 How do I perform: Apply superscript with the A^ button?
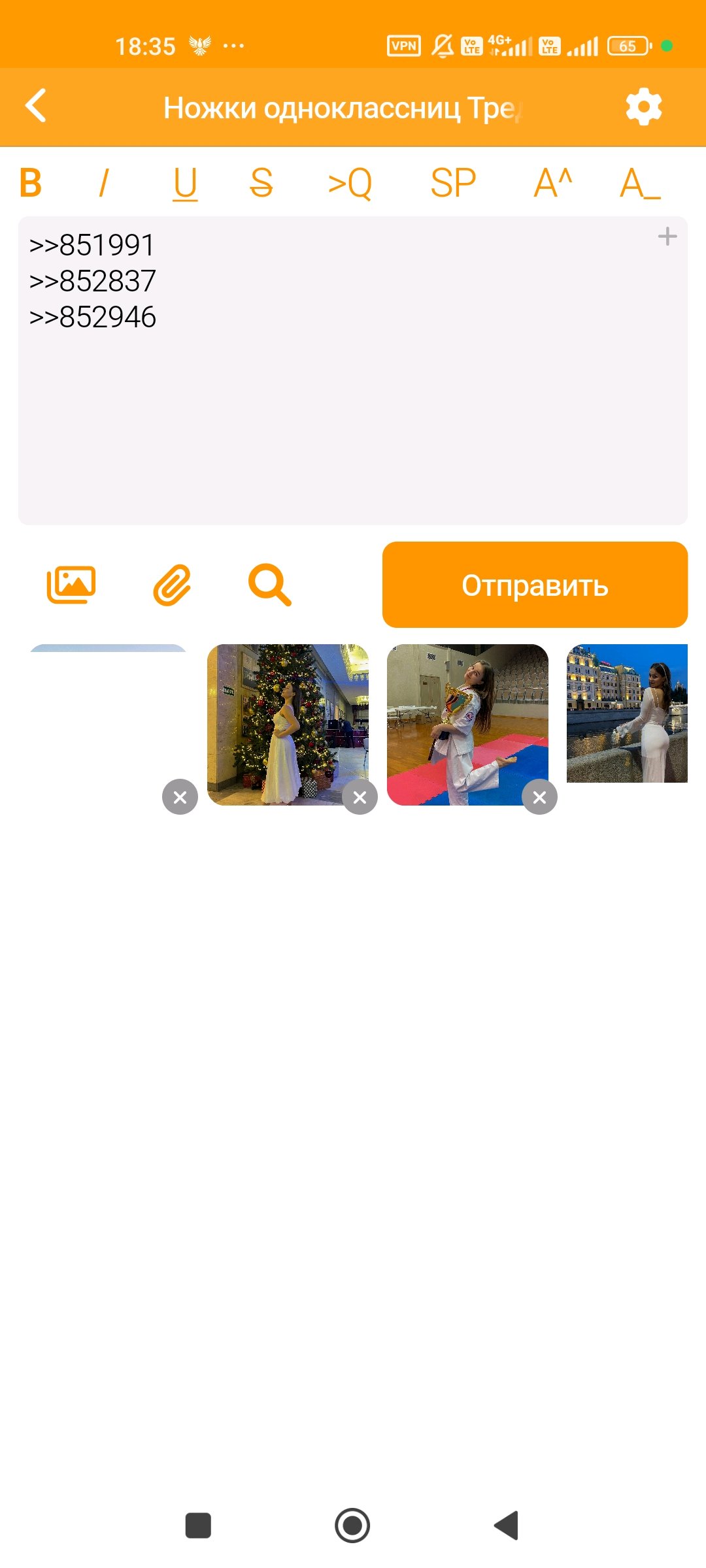point(553,183)
